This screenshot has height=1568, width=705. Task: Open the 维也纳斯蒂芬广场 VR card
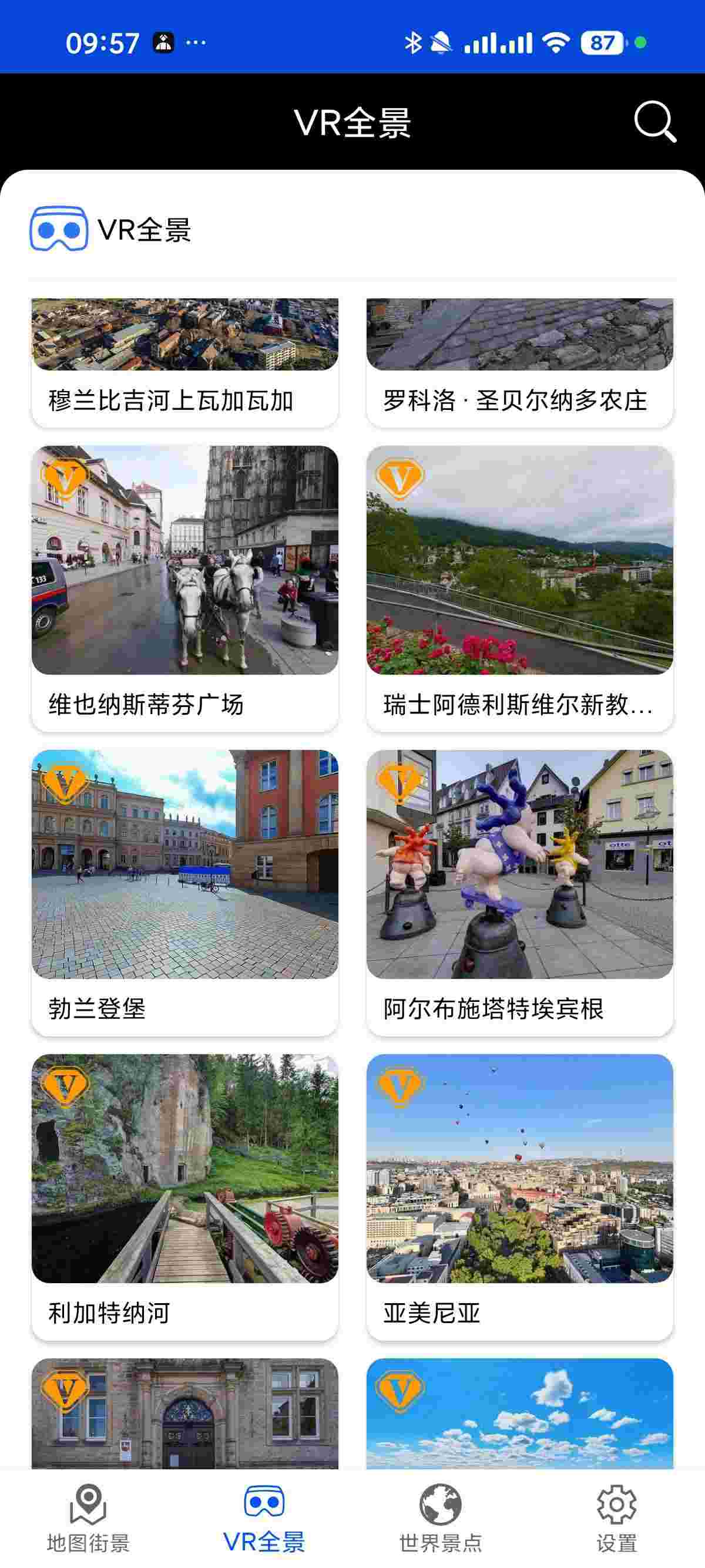tap(184, 587)
